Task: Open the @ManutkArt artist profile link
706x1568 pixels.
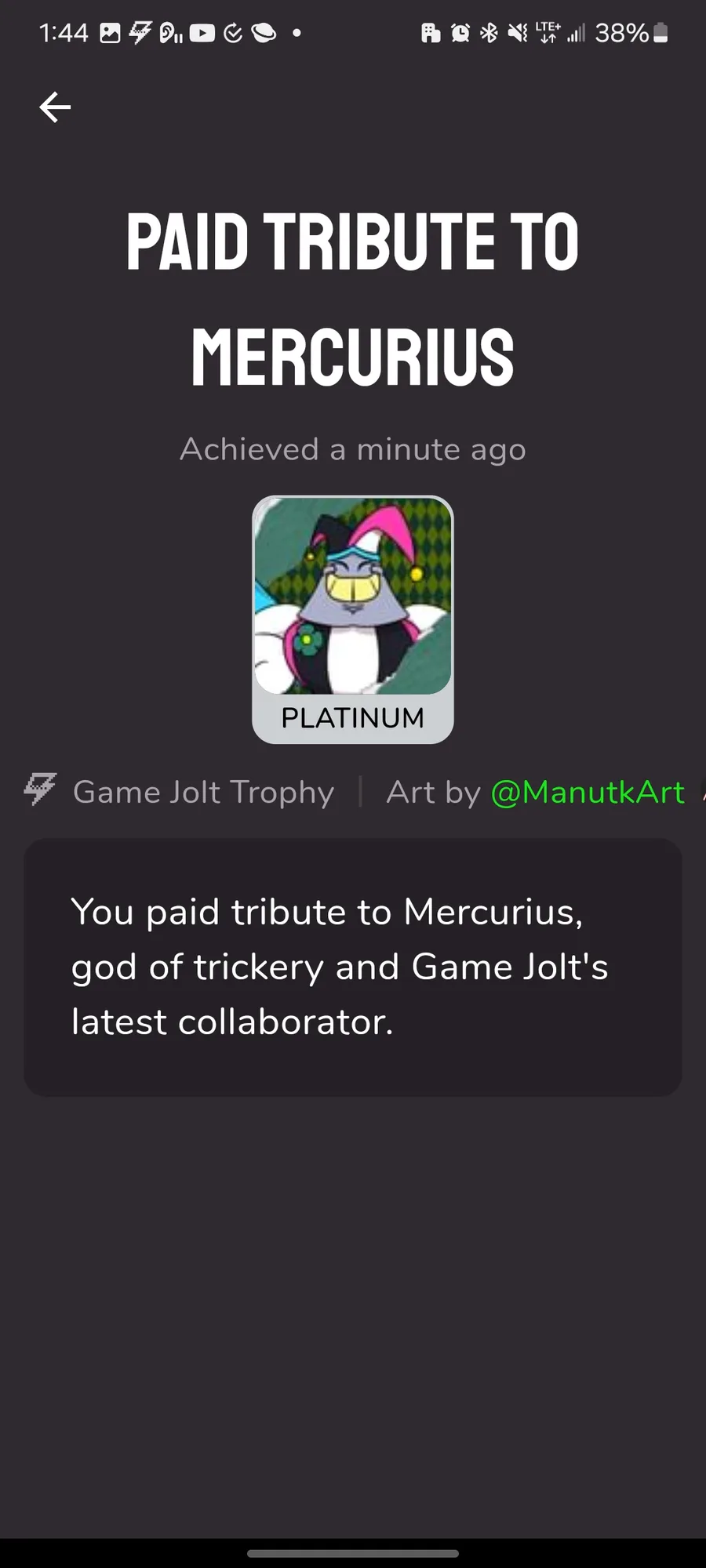Action: [x=588, y=793]
